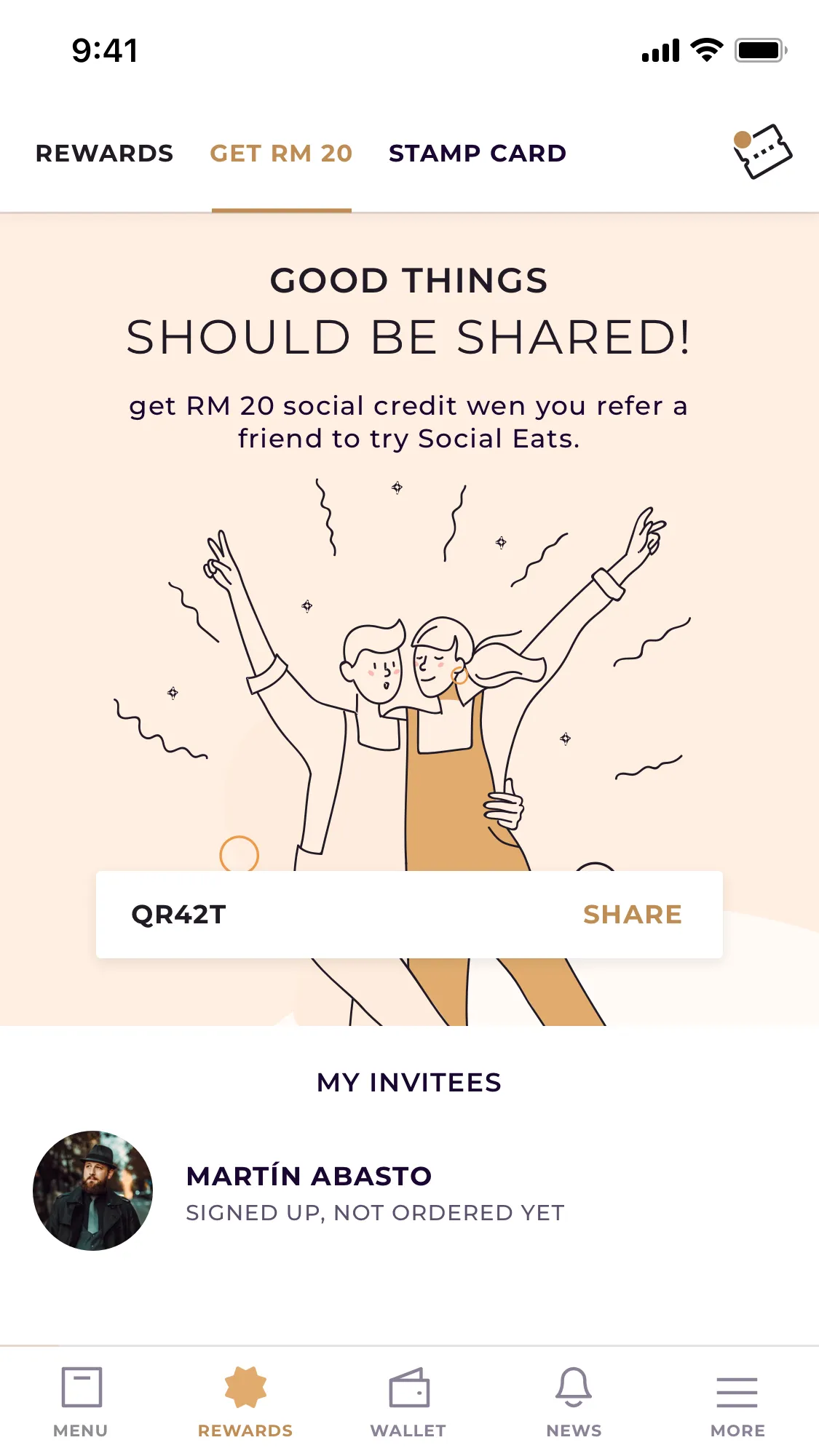Share referral code QR42T
This screenshot has height=1456, width=819.
(632, 915)
